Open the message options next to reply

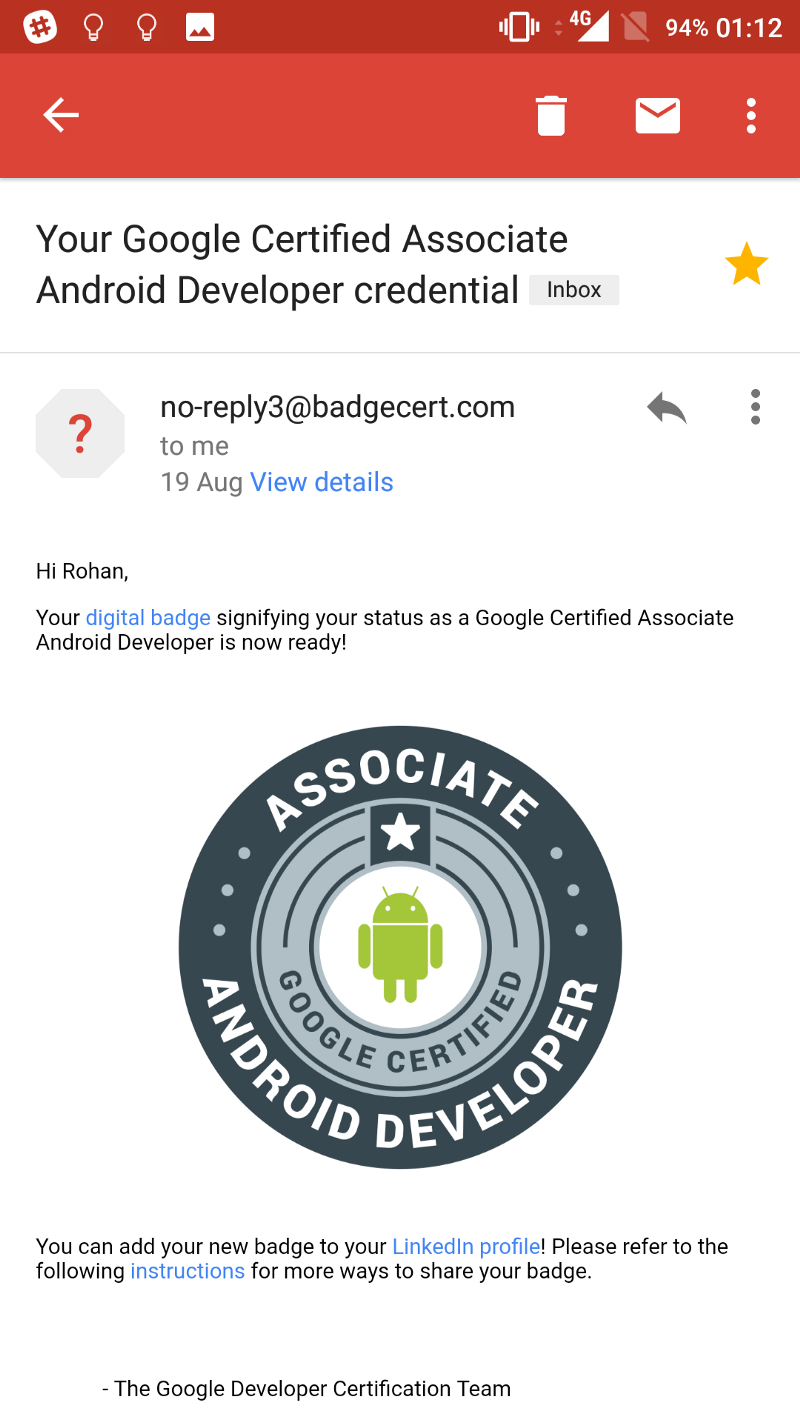pyautogui.click(x=755, y=407)
